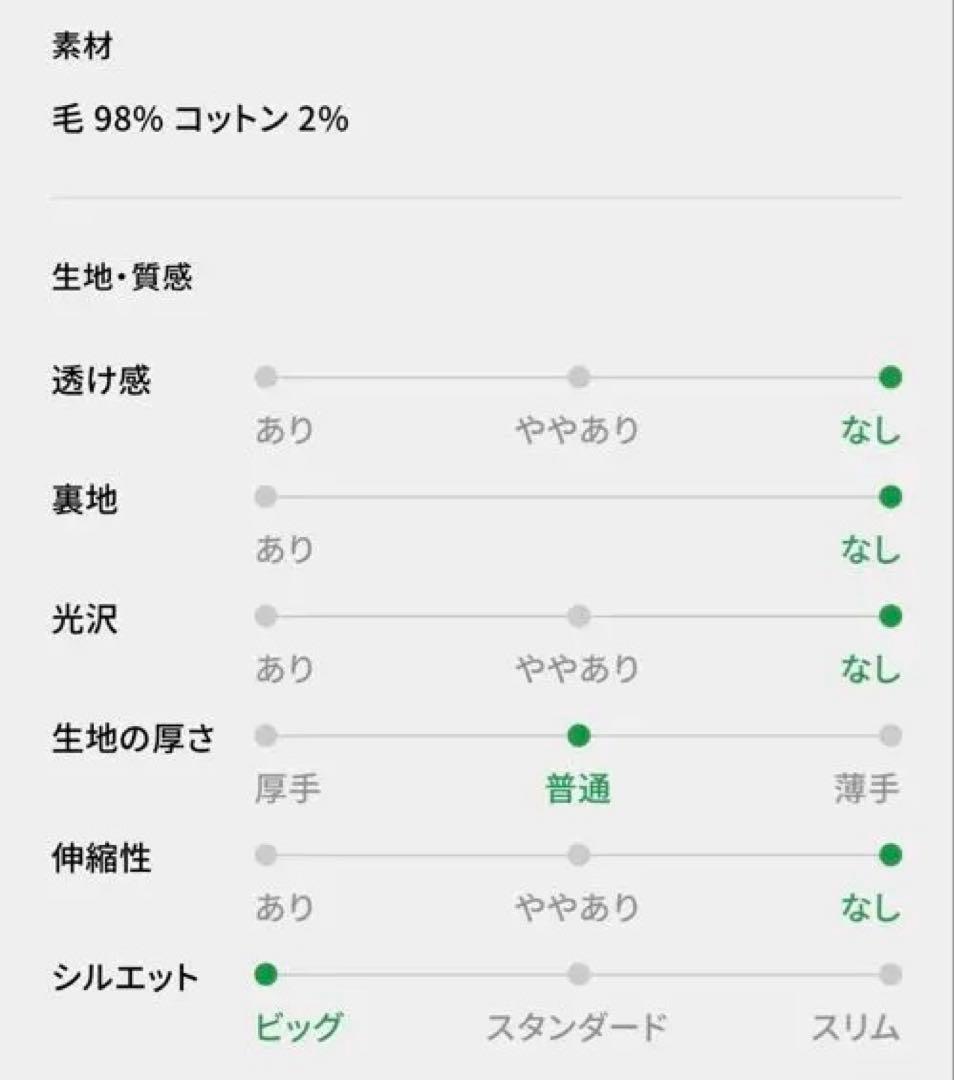Select the なし dot on the 透け感 slider

pyautogui.click(x=889, y=376)
